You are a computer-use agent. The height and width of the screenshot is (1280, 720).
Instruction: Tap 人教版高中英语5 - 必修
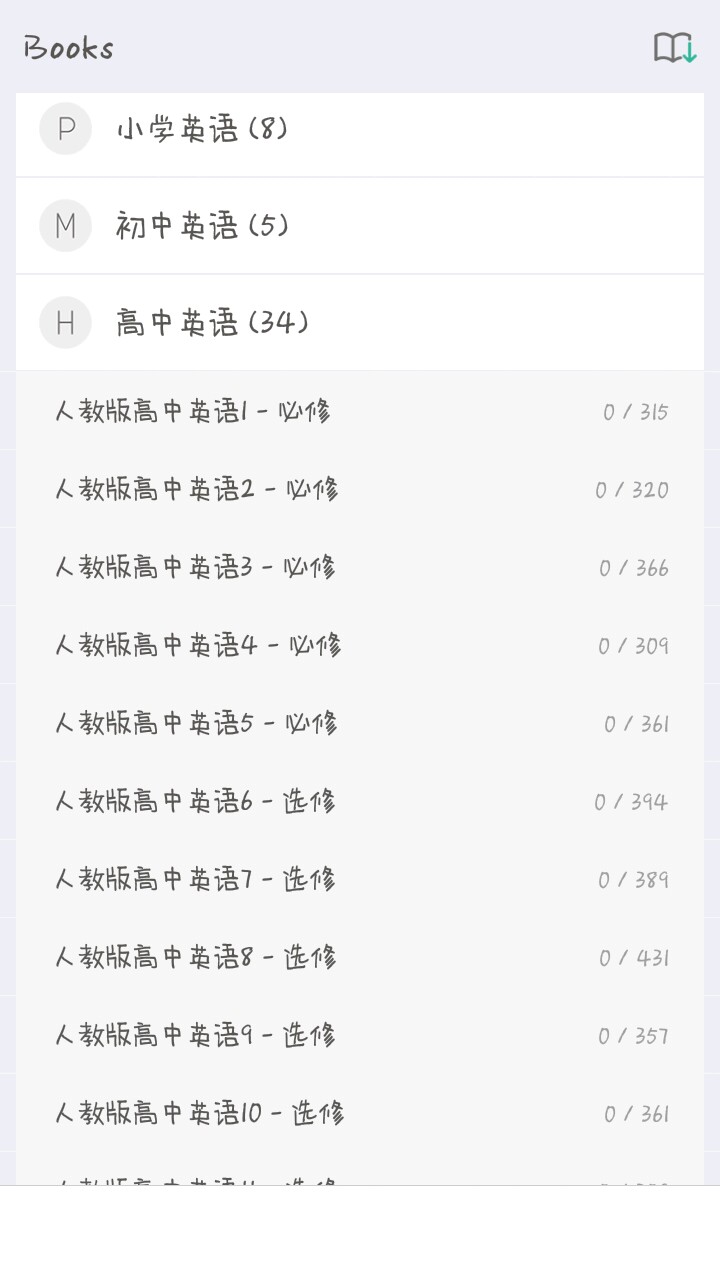[360, 723]
